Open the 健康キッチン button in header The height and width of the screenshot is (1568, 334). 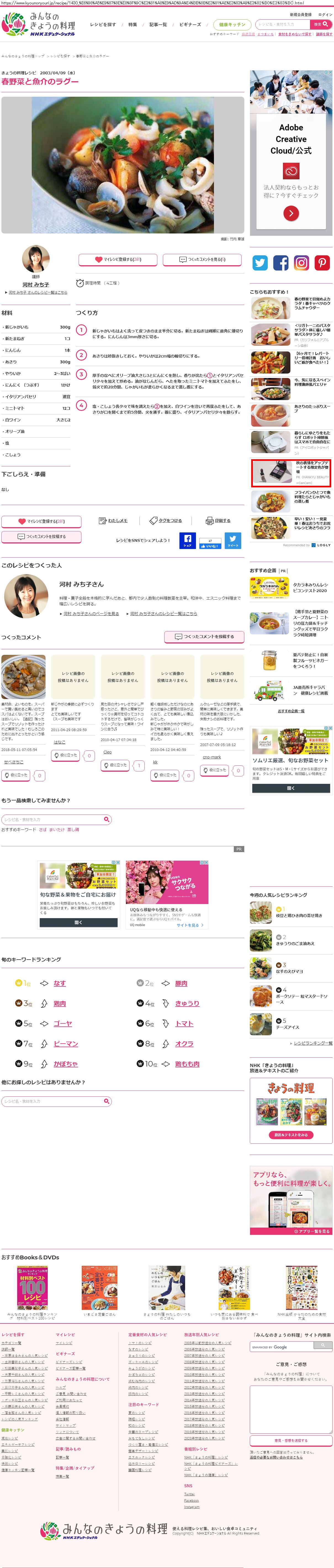[x=232, y=24]
